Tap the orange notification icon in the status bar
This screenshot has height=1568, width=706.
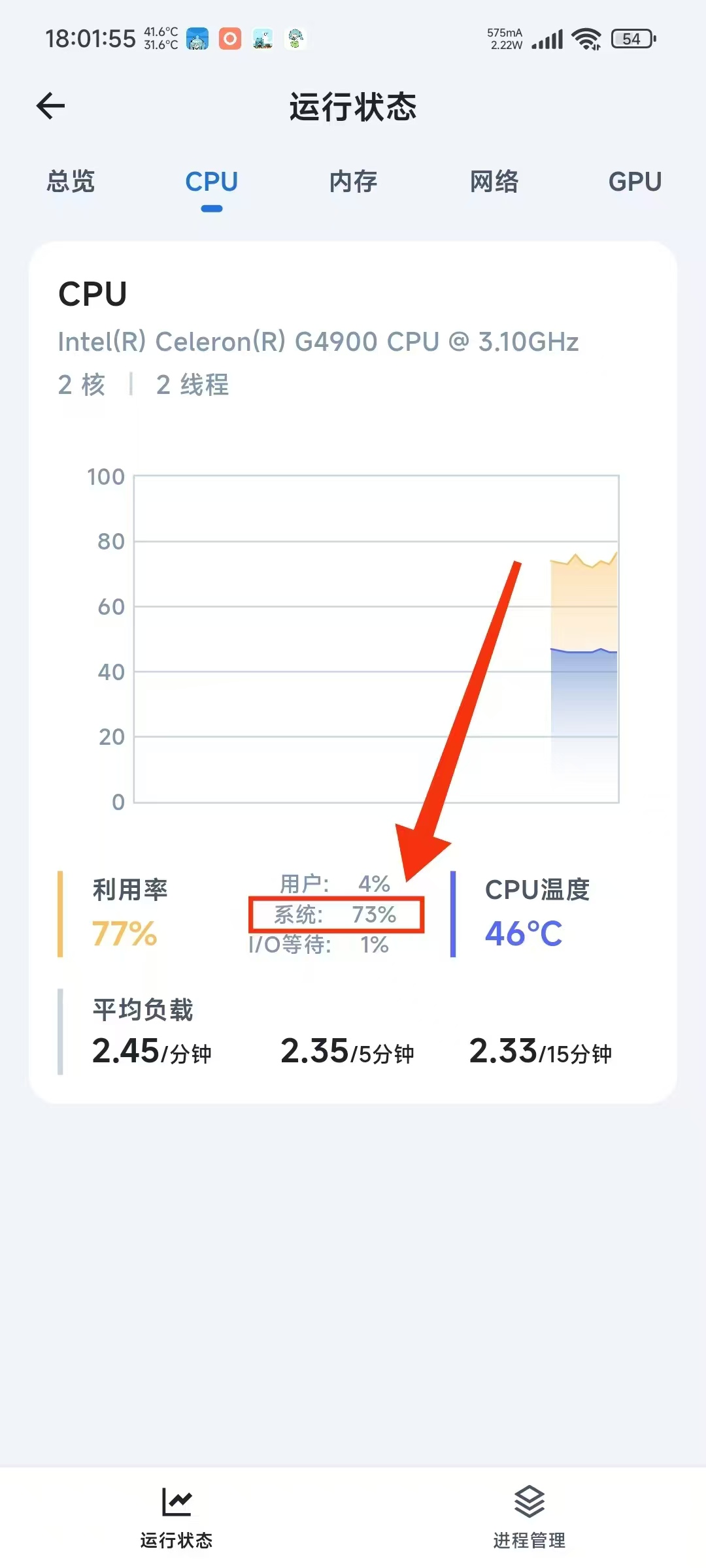tap(230, 39)
